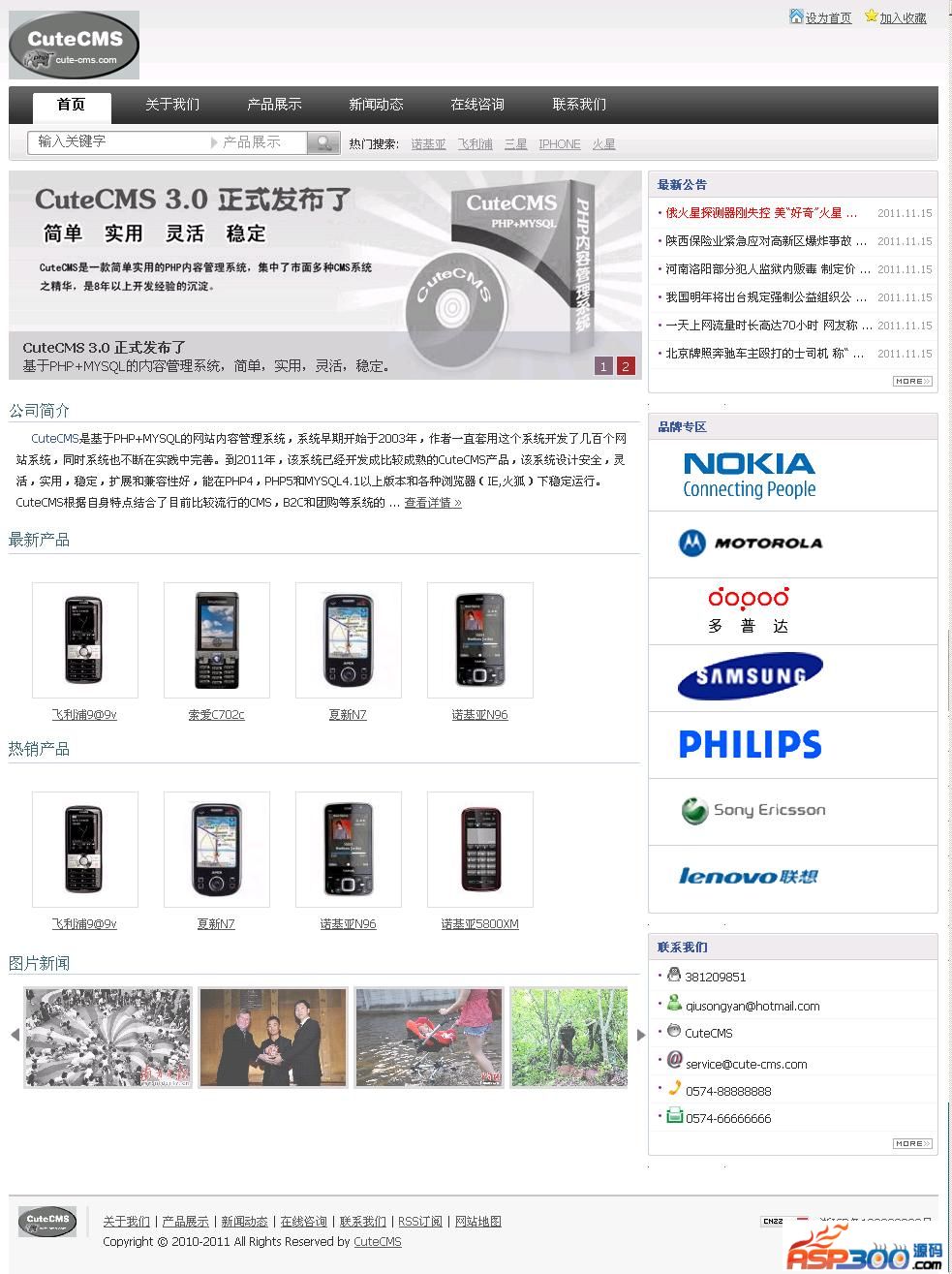
Task: Tap the 加入收藏 link
Action: (x=902, y=17)
